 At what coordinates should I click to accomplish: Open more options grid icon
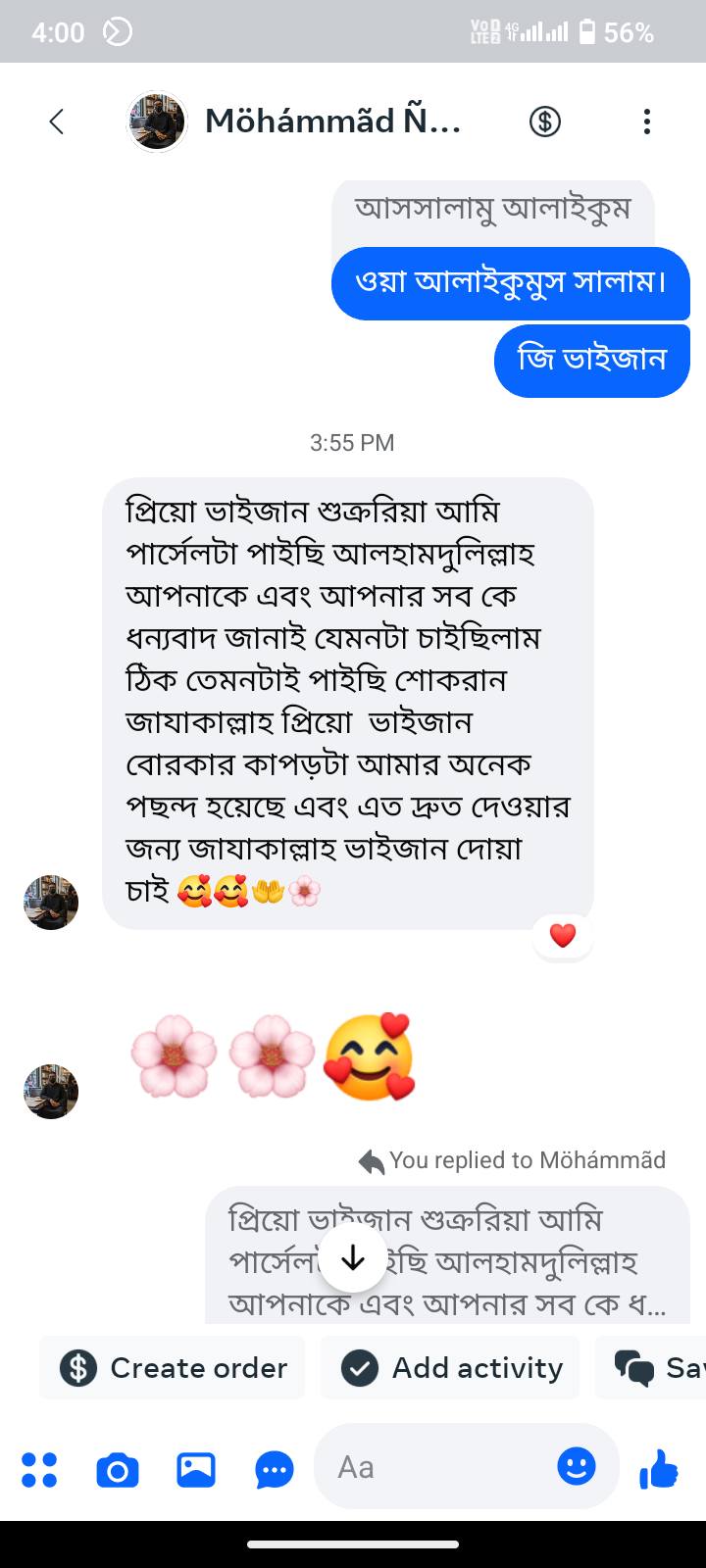click(39, 1469)
